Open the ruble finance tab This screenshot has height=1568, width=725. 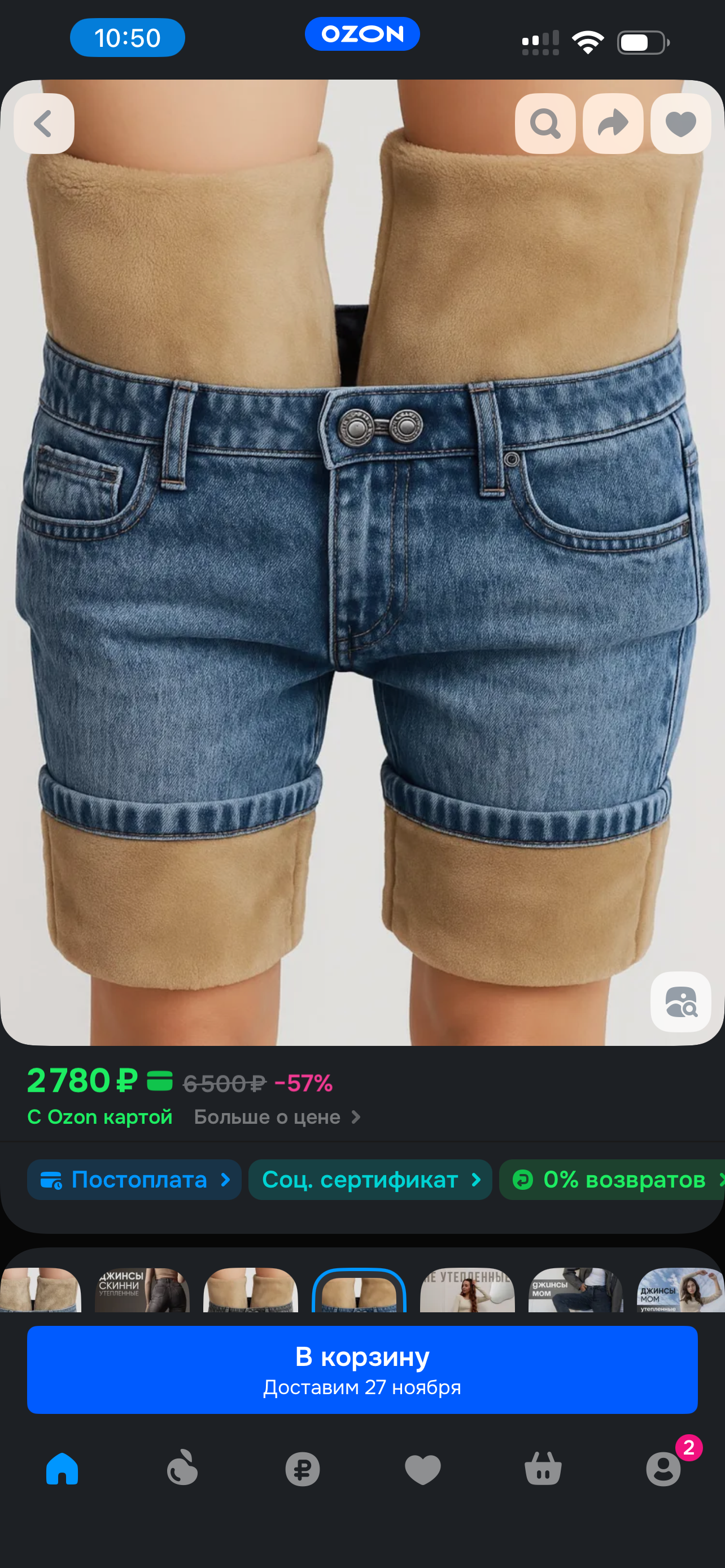[303, 1469]
